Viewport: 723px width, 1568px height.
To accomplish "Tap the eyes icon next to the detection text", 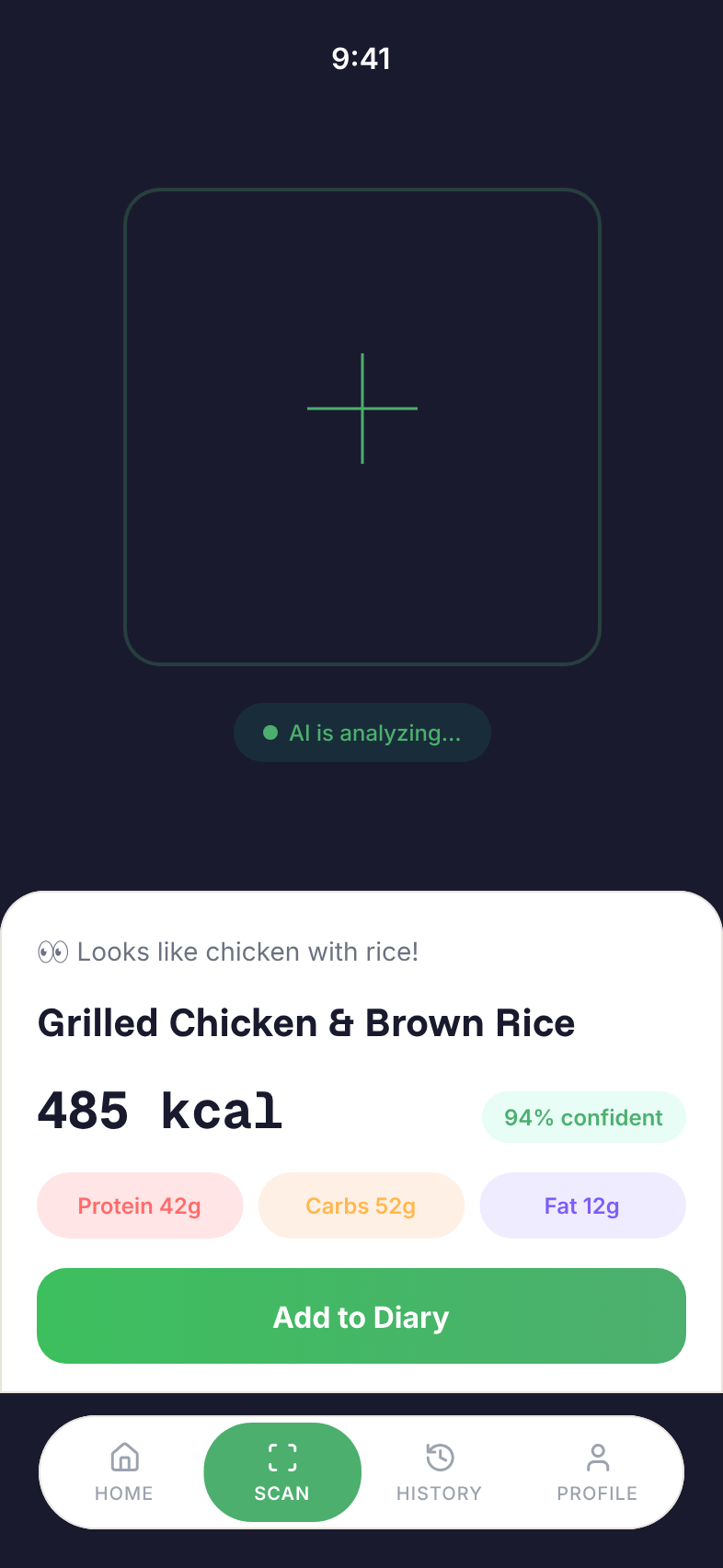I will 53,951.
